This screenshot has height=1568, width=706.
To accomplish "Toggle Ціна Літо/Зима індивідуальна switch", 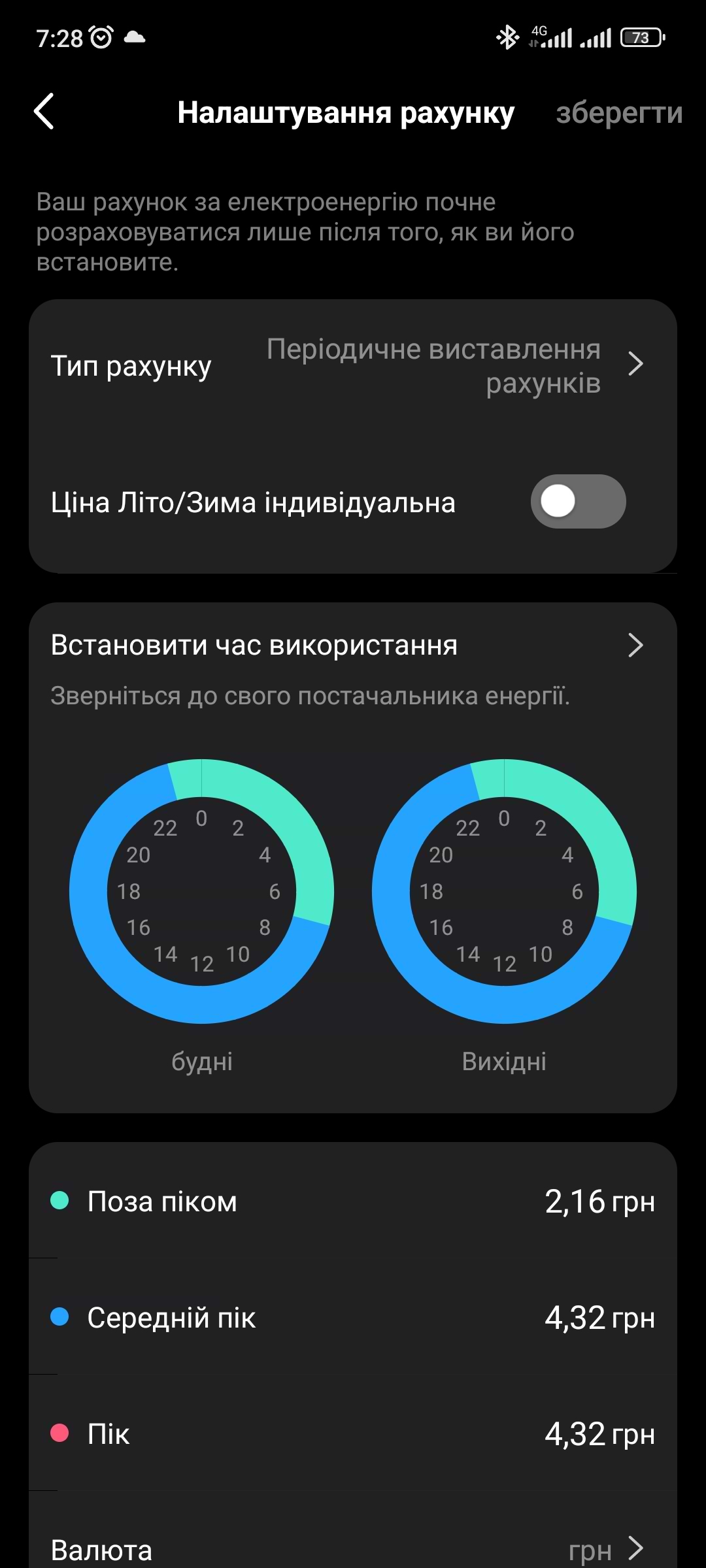I will coord(578,502).
